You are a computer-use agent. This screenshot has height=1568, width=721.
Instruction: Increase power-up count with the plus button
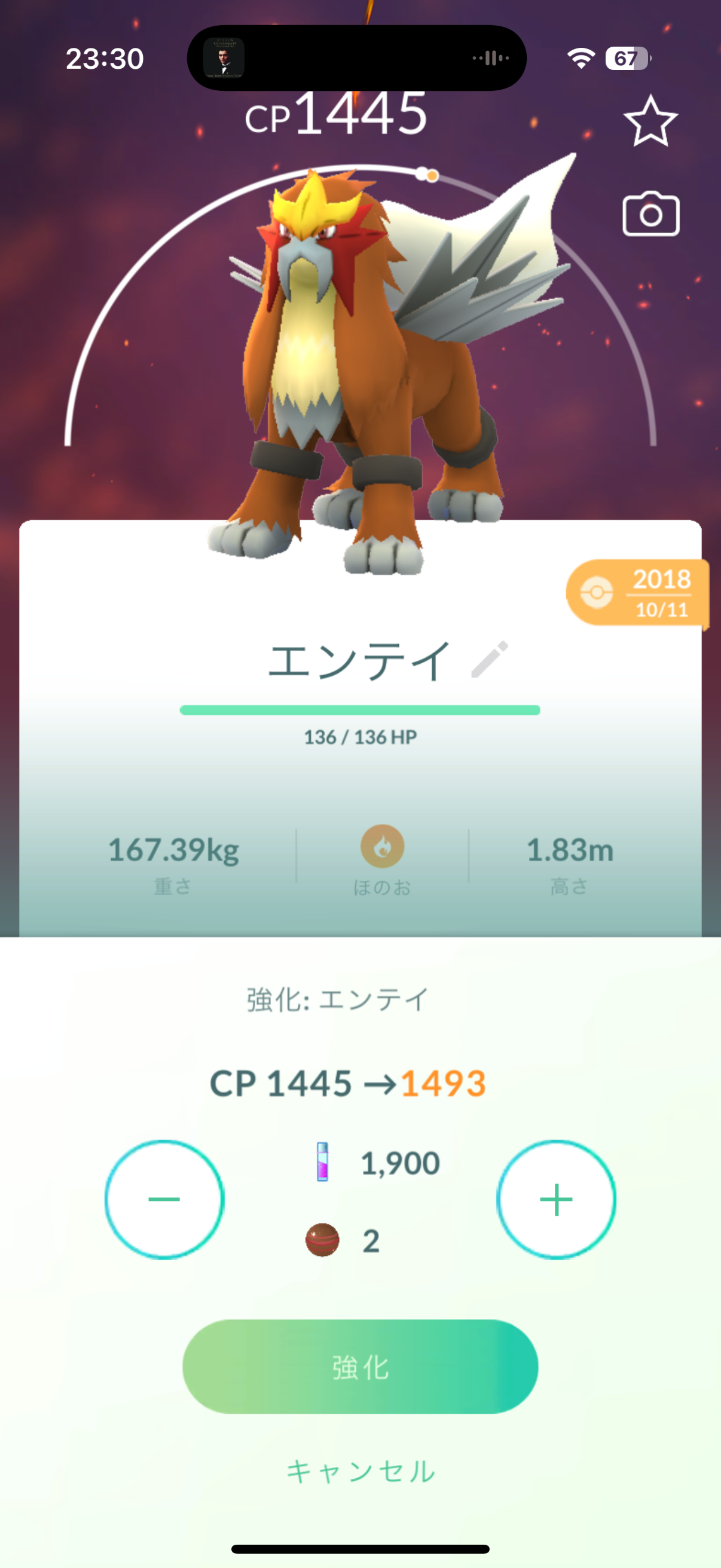click(556, 1199)
